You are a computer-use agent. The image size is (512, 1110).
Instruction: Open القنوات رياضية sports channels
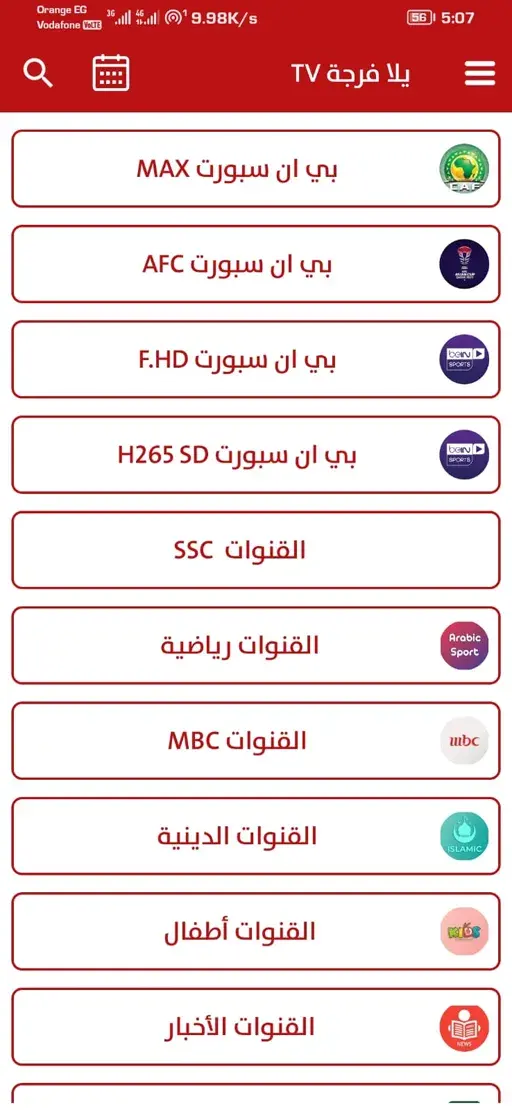coord(256,646)
